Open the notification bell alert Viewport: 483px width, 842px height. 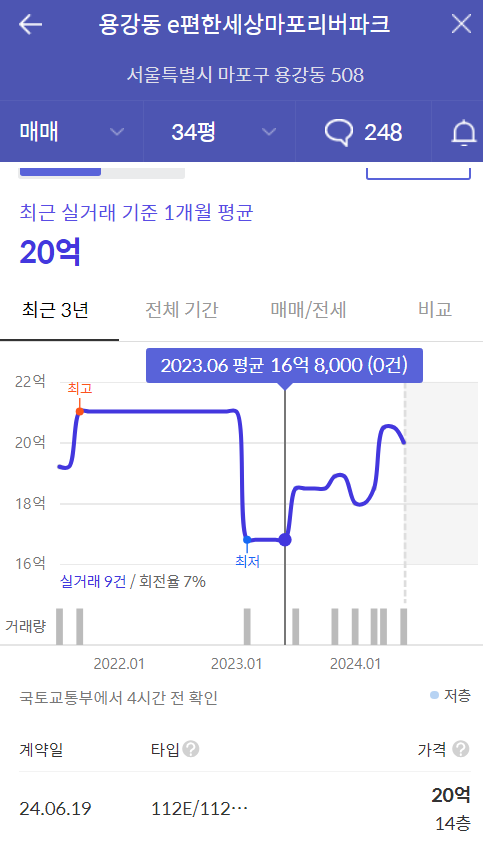(x=464, y=132)
